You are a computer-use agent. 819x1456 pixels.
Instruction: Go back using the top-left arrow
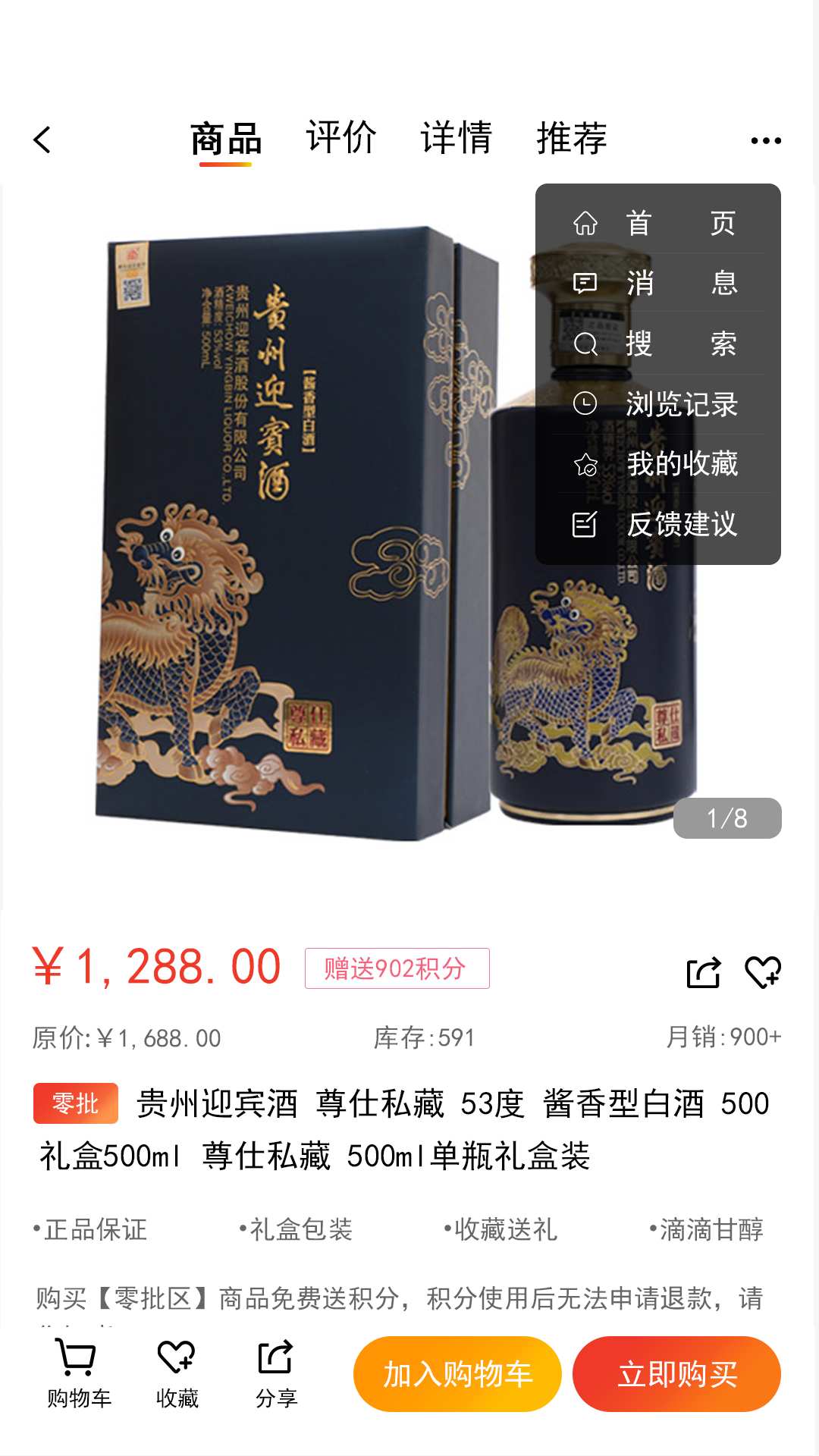coord(42,140)
